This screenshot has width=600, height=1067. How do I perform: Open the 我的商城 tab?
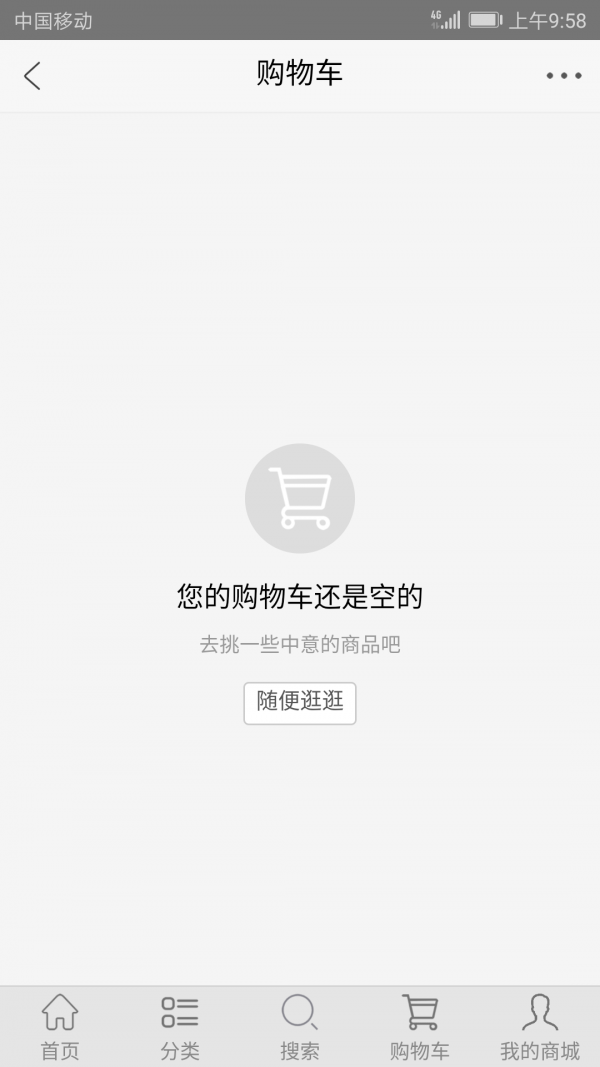[x=540, y=1027]
